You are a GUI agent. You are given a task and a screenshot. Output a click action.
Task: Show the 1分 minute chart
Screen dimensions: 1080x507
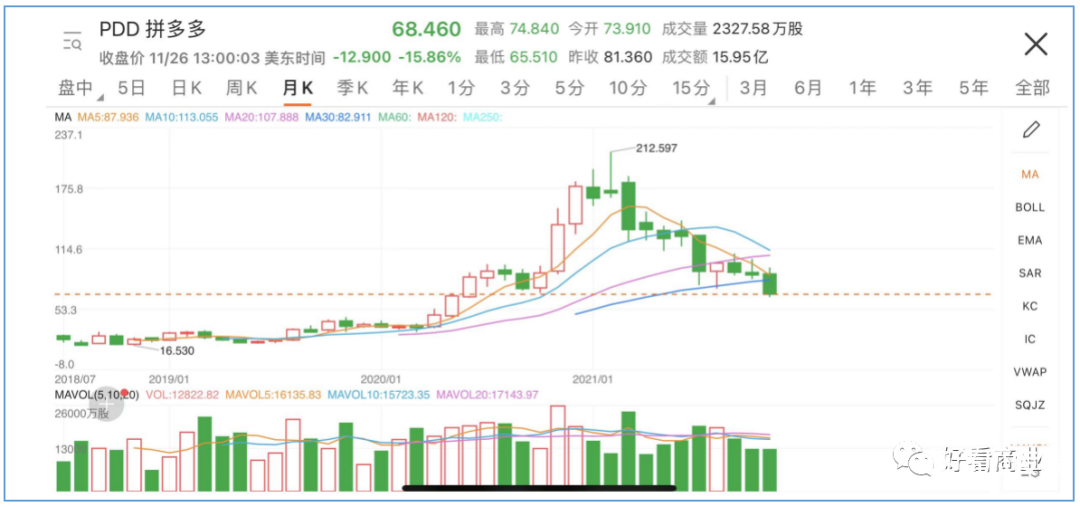pos(461,88)
